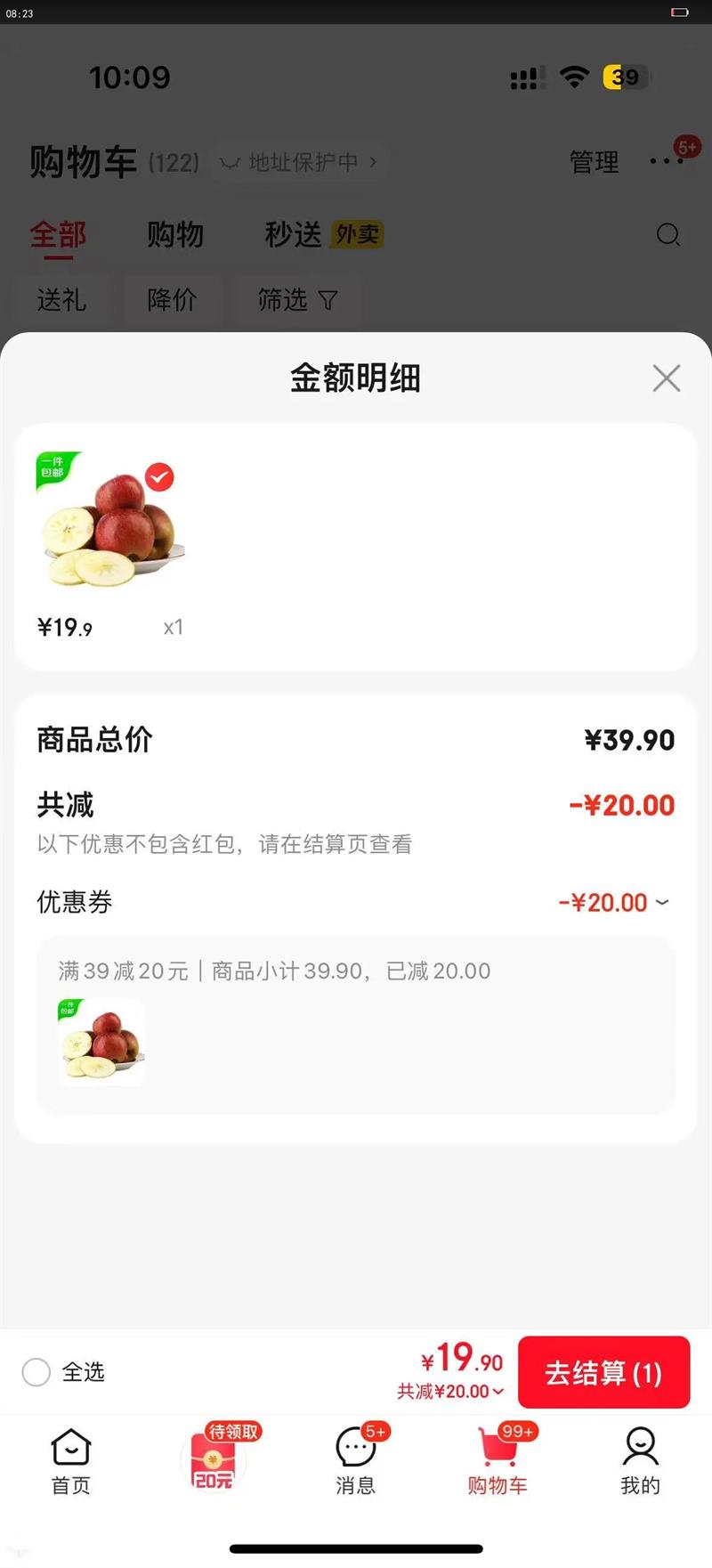Screen dimensions: 712x1568
Task: Open the search in the shopping cart
Action: [667, 235]
